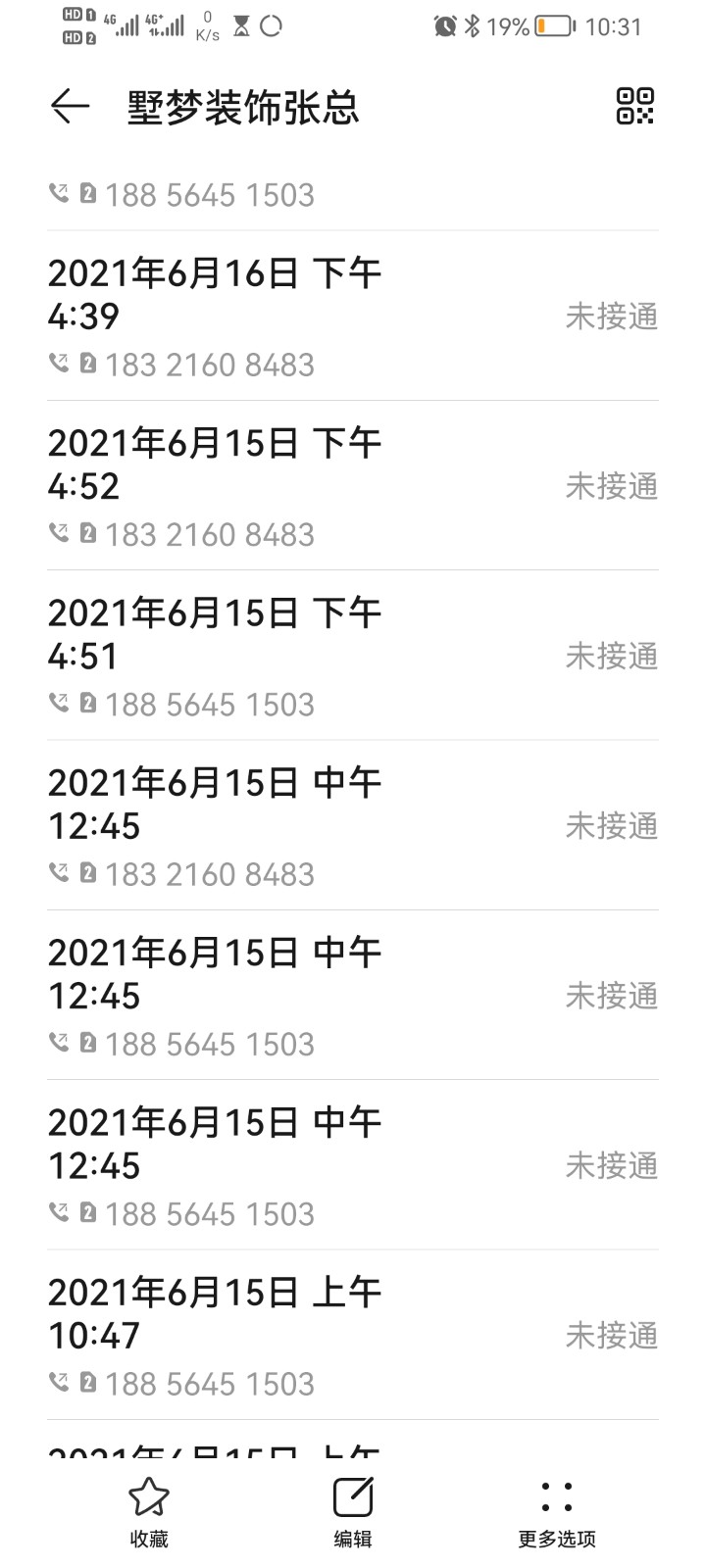Open the June 15 下午 4:52 call entry
Viewport: 706px width, 1568px height.
(x=352, y=485)
